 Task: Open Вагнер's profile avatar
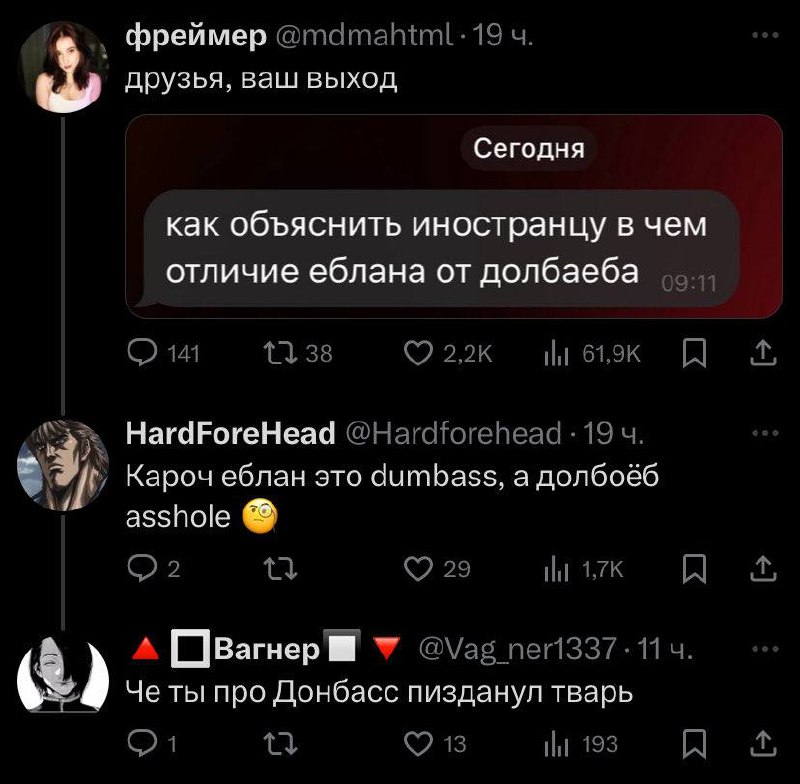click(x=63, y=676)
